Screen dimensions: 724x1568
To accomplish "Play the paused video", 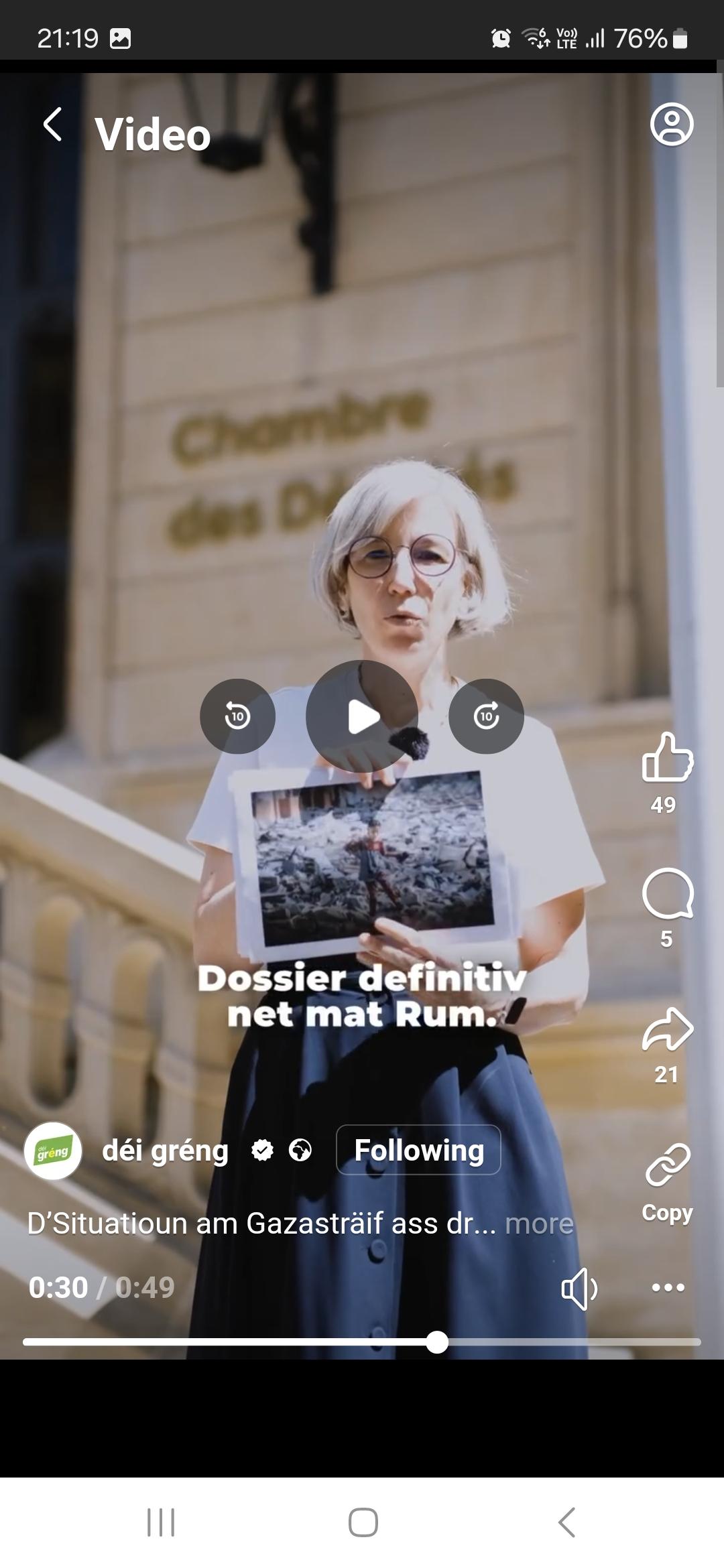I will pyautogui.click(x=362, y=716).
